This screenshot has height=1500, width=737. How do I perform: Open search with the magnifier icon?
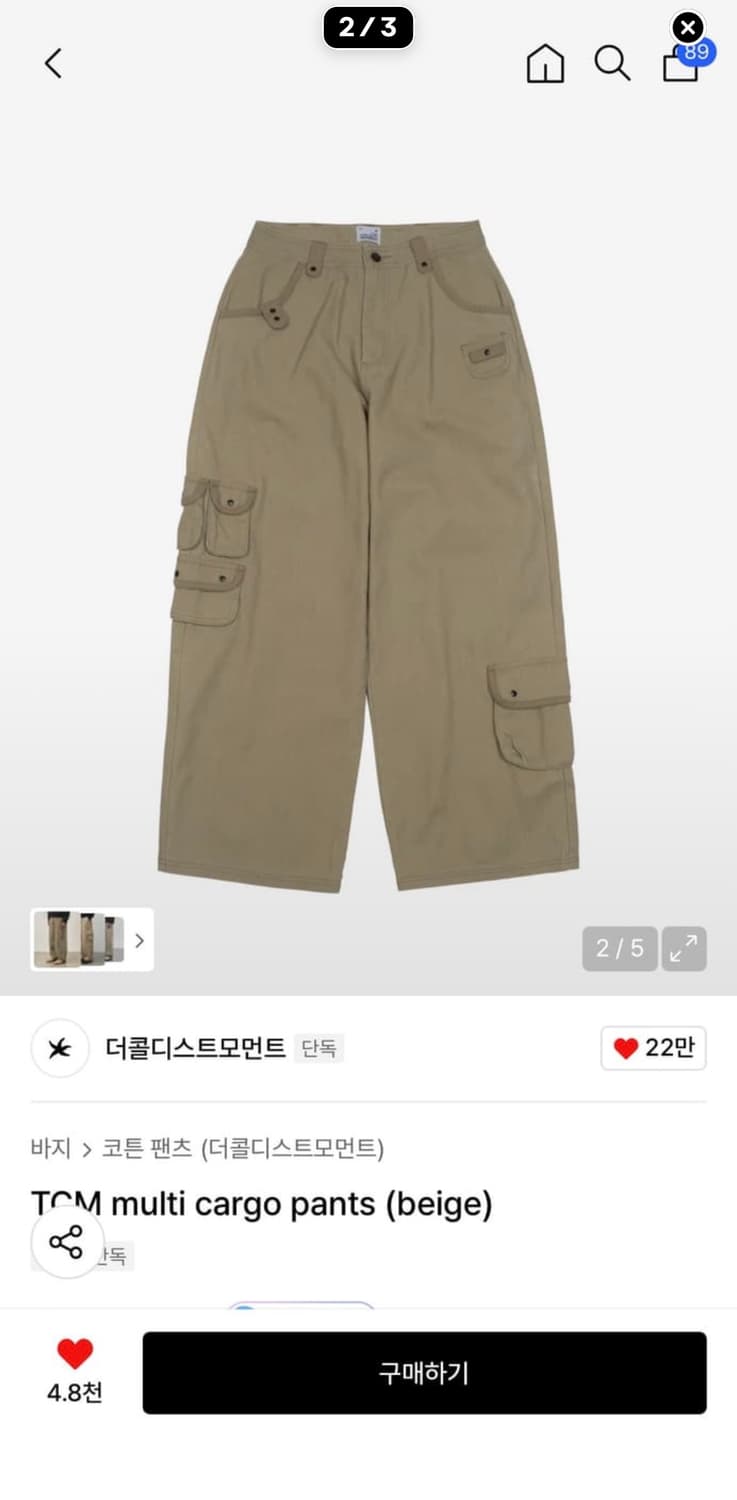(612, 63)
